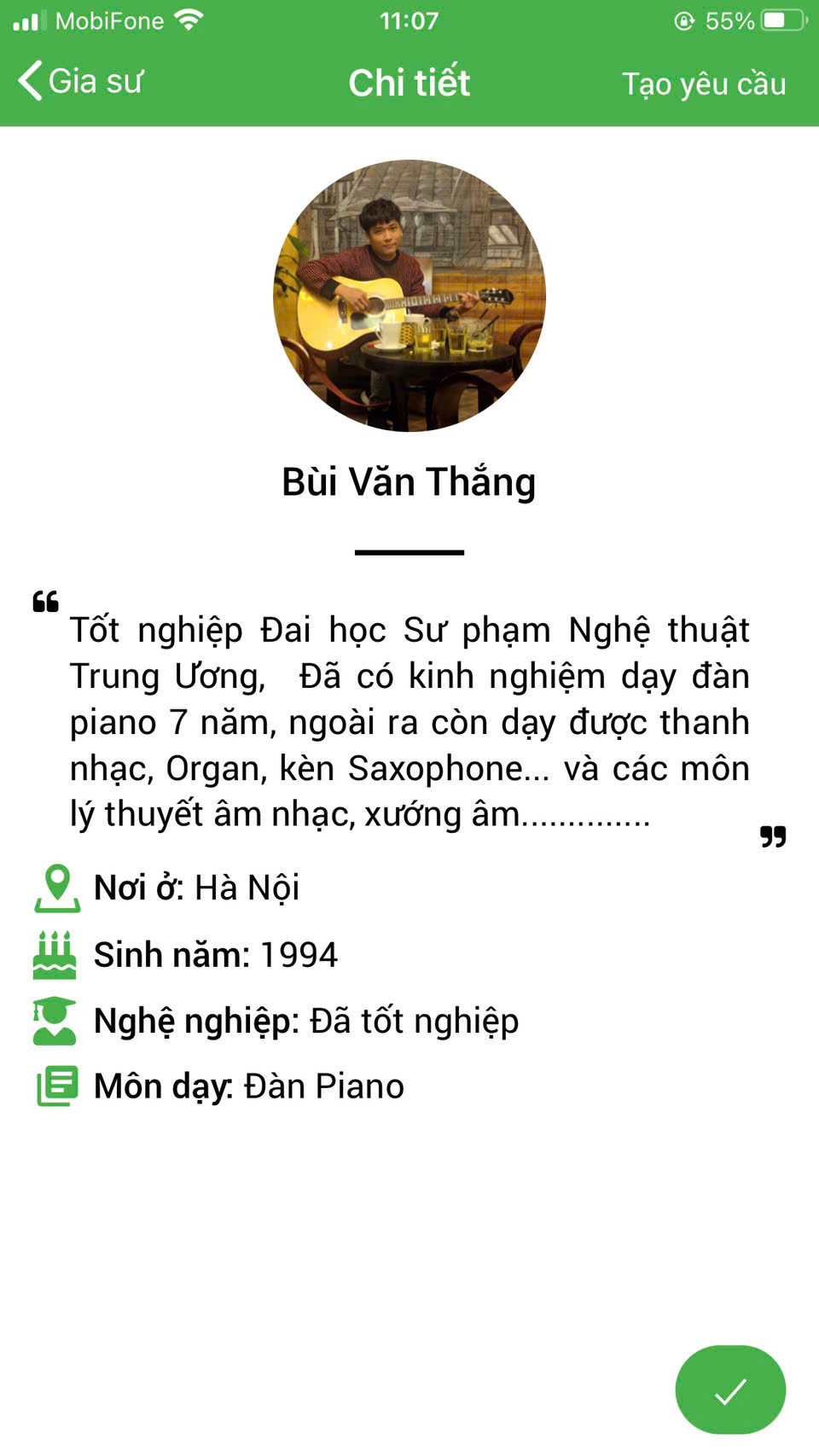The image size is (819, 1456).
Task: Go back to the Gia sư list
Action: (80, 82)
